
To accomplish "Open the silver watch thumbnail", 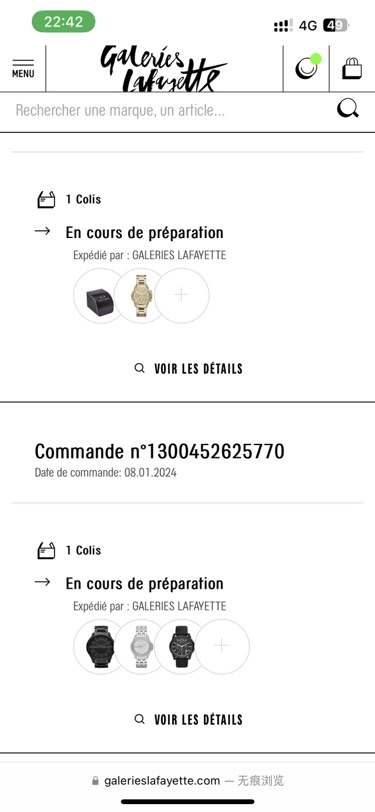I will click(141, 647).
